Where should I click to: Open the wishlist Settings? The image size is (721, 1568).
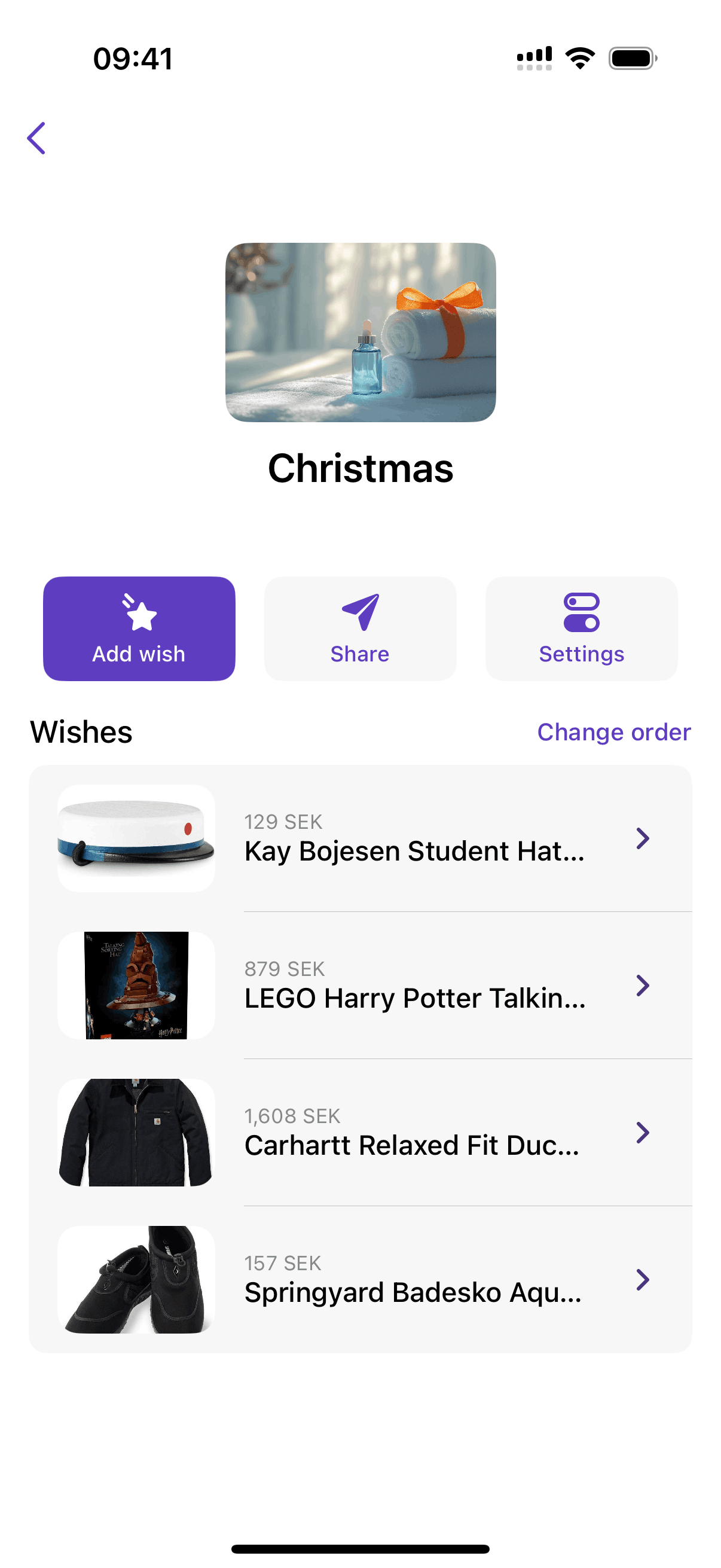pos(581,628)
